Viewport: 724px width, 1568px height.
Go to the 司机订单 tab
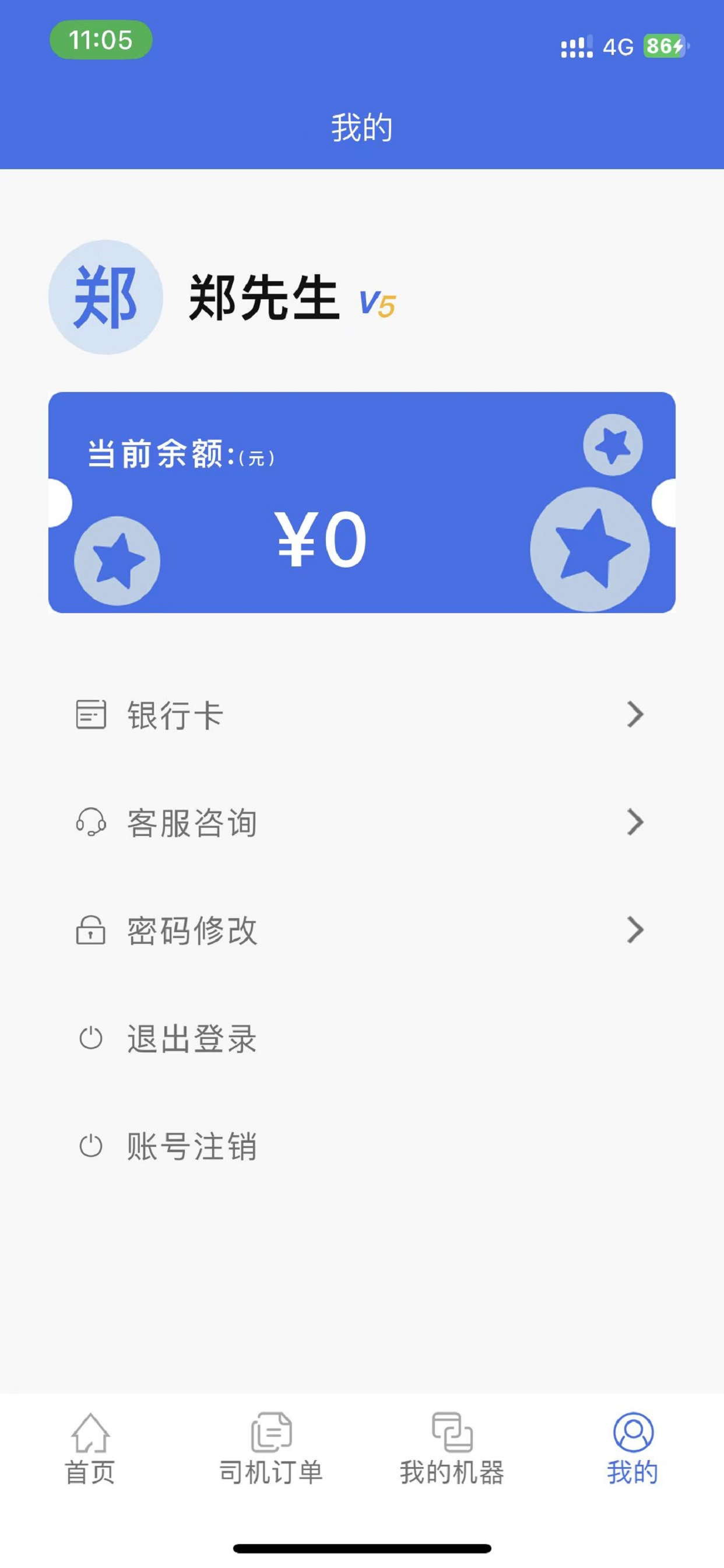click(270, 1448)
